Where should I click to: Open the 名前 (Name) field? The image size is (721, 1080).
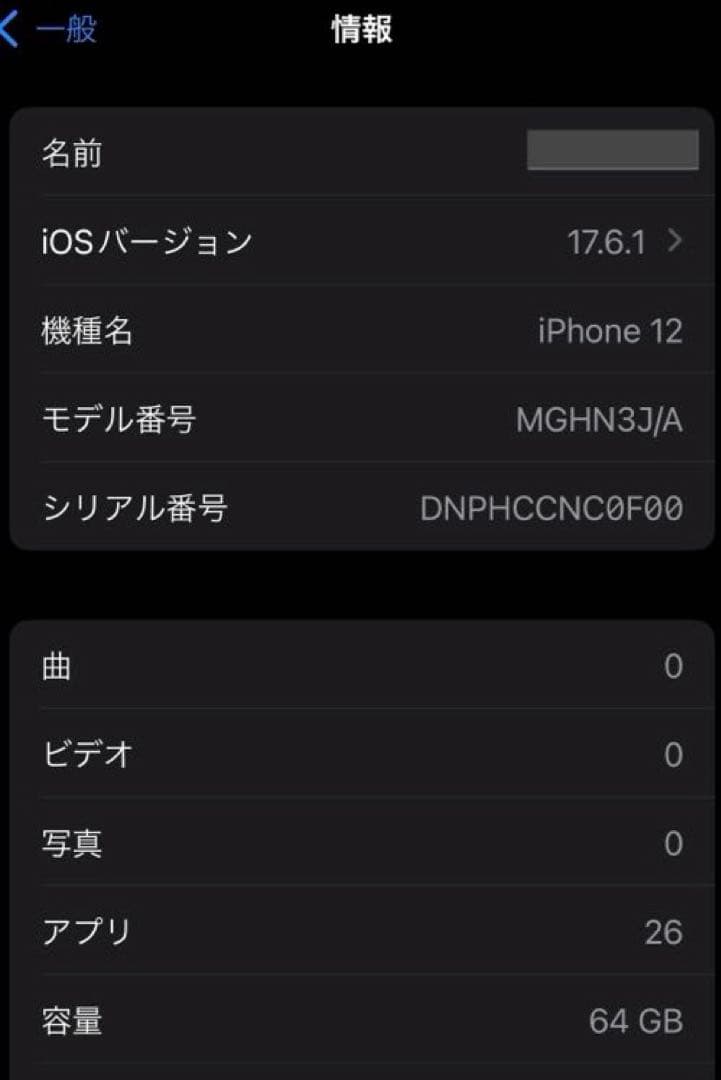(x=360, y=152)
